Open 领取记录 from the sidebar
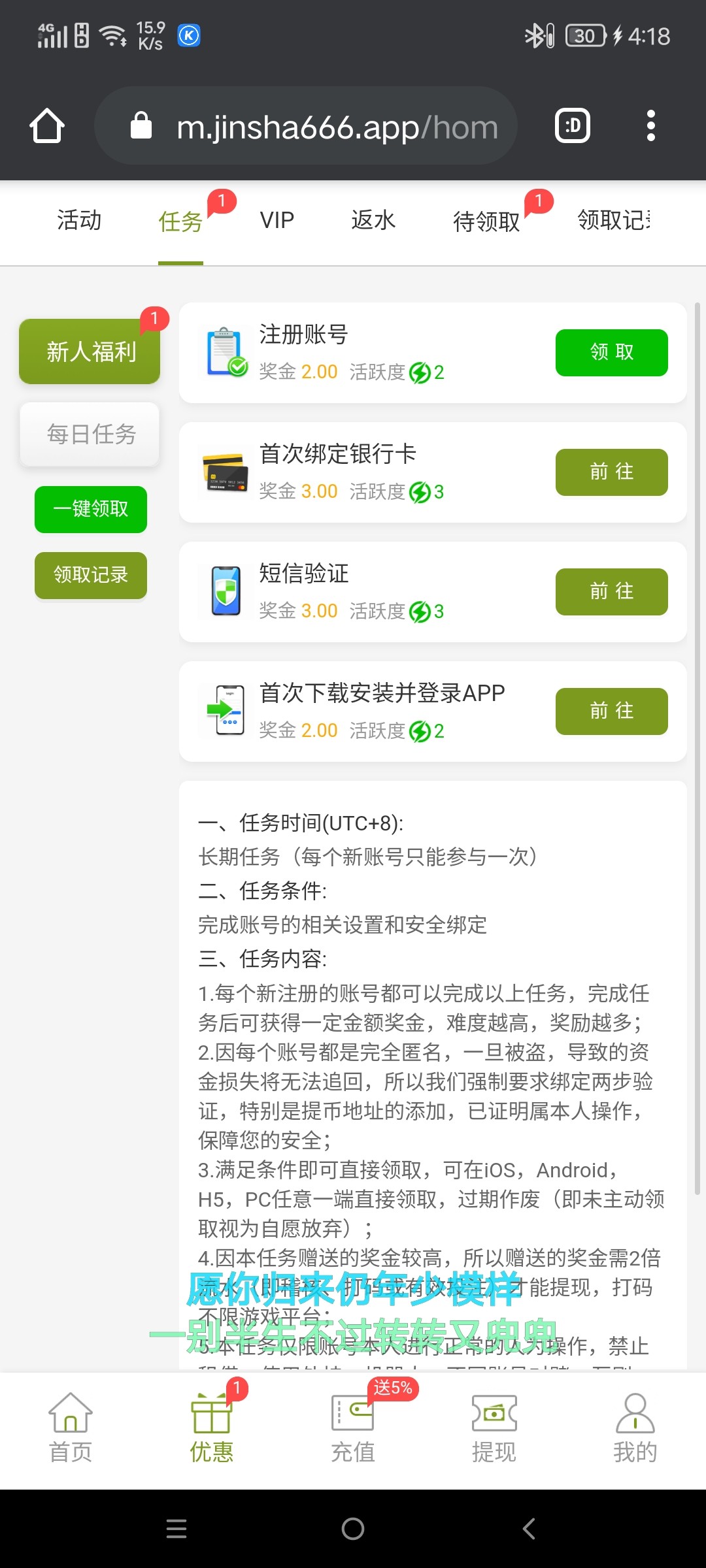This screenshot has height=1568, width=706. point(90,575)
